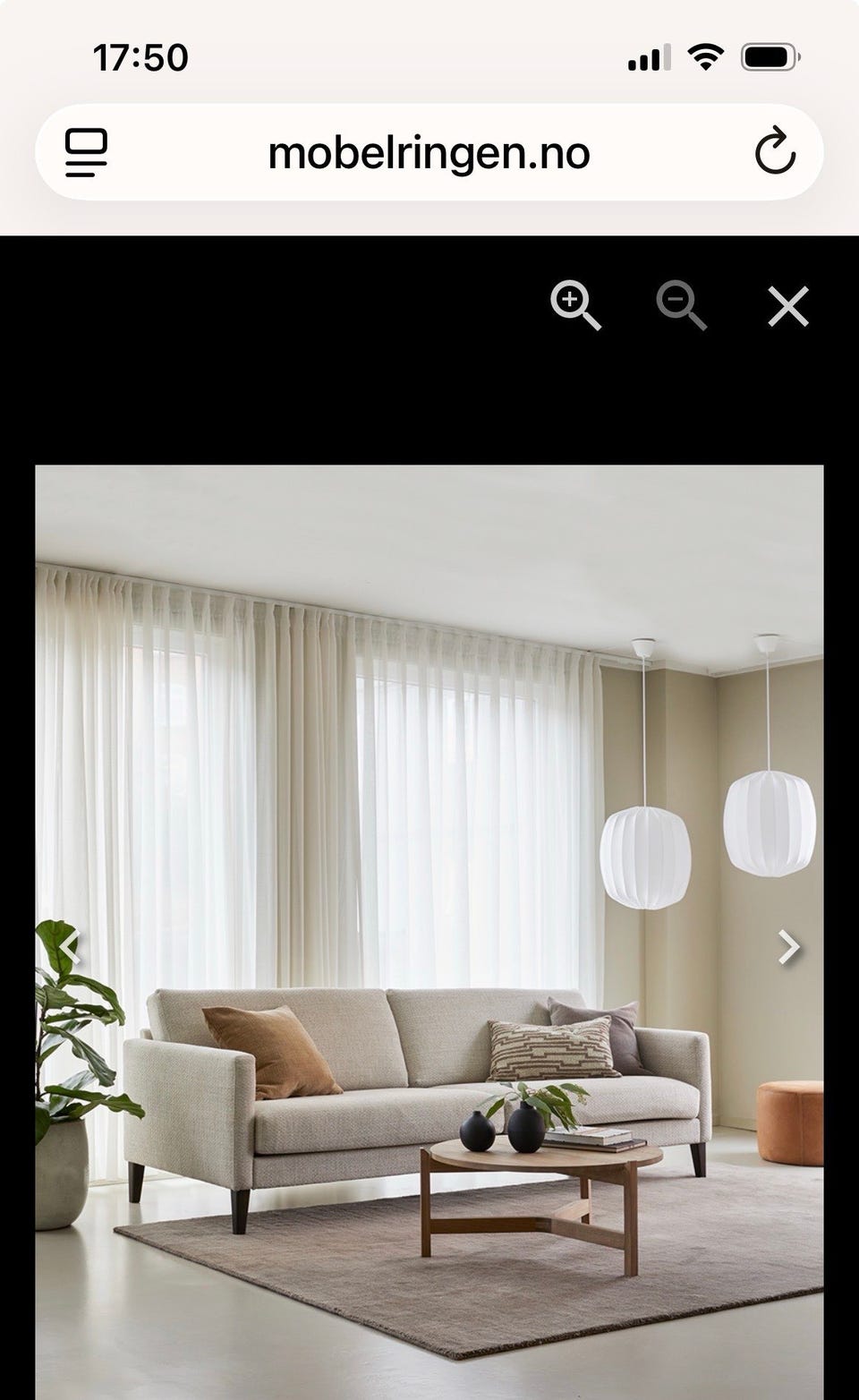Tap the zoom out magnifier
The height and width of the screenshot is (1400, 859).
(682, 306)
